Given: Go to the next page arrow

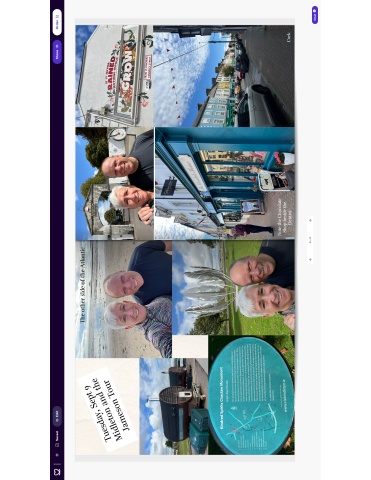Looking at the screenshot, I should (310, 220).
